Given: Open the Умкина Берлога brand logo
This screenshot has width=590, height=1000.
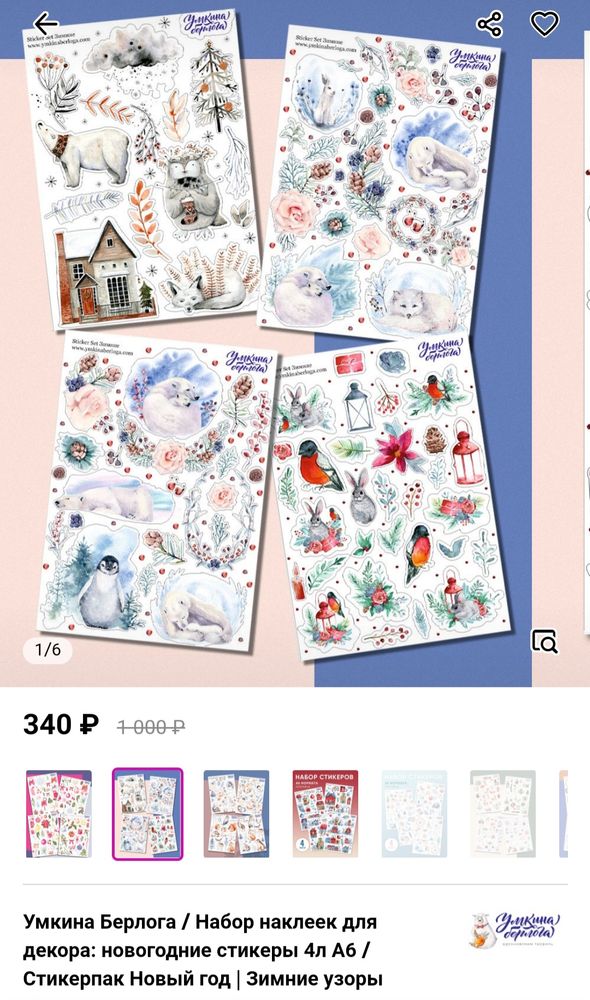Looking at the screenshot, I should click(x=515, y=930).
